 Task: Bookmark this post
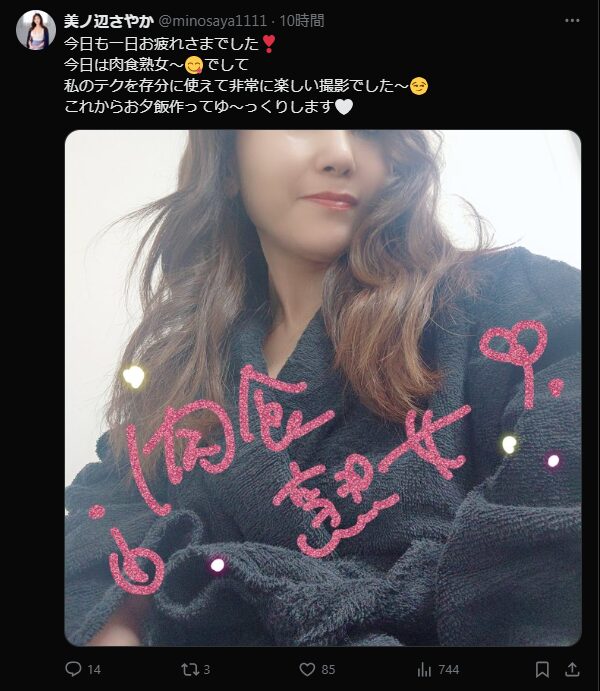point(541,668)
